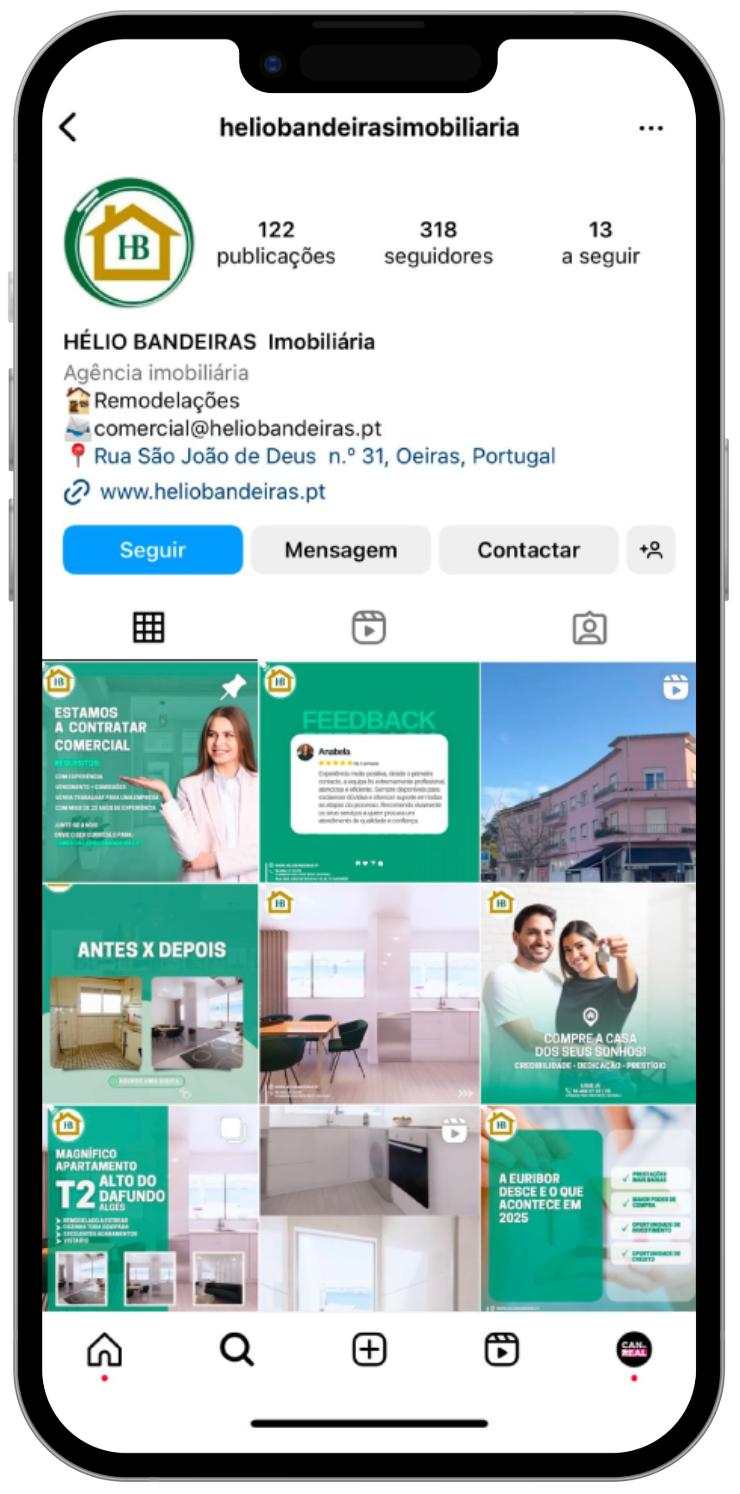This screenshot has height=1494, width=740.
Task: Open the Search and explore tab
Action: (237, 1350)
